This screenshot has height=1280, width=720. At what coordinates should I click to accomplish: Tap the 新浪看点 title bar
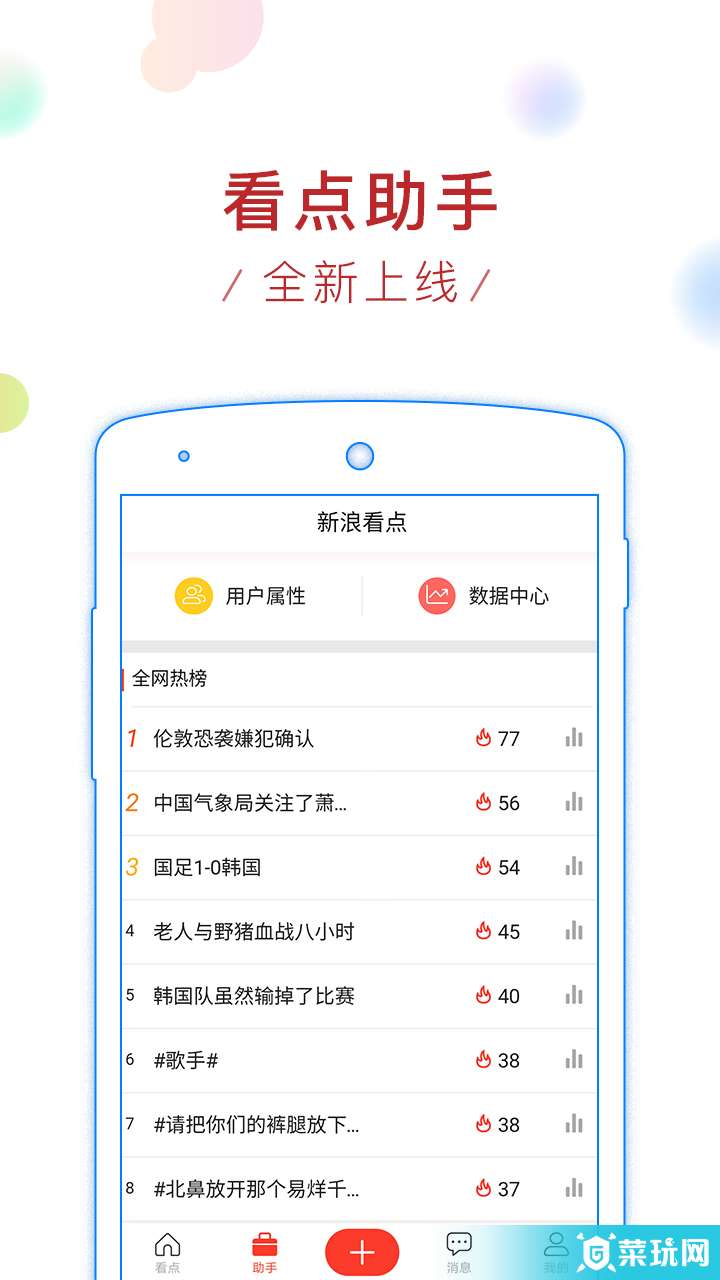(360, 521)
